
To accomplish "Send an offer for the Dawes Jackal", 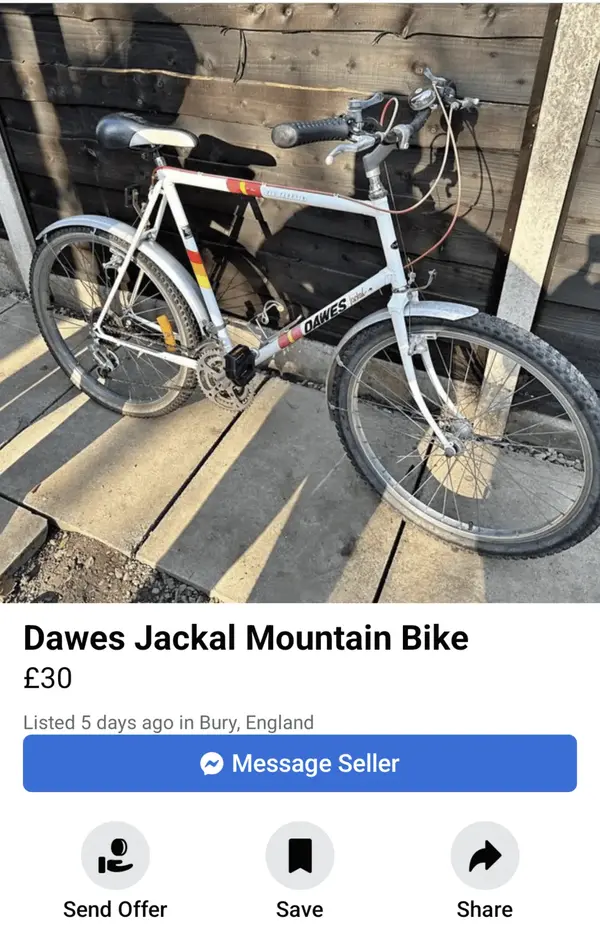I will pyautogui.click(x=115, y=856).
